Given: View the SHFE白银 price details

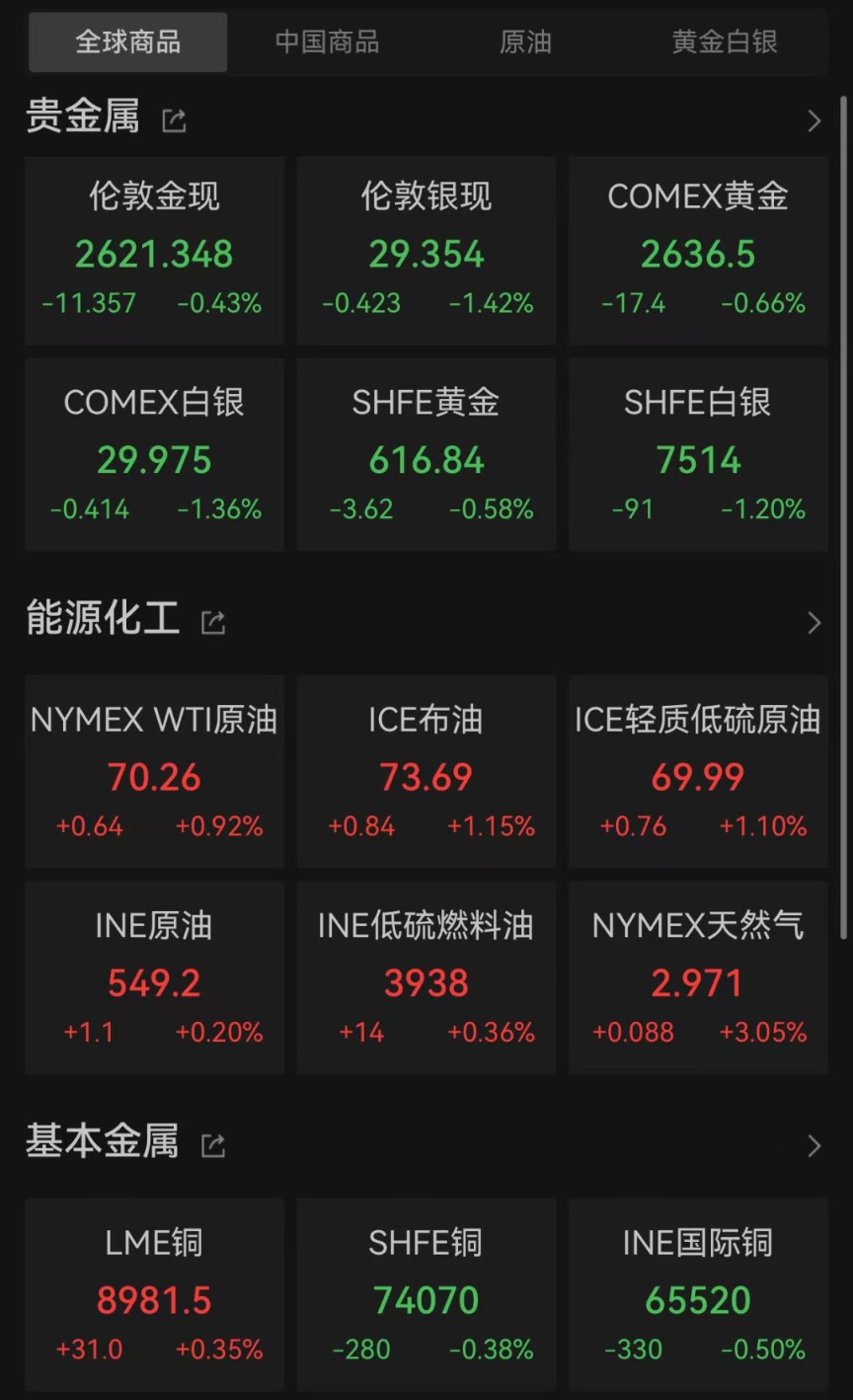Looking at the screenshot, I should (698, 454).
